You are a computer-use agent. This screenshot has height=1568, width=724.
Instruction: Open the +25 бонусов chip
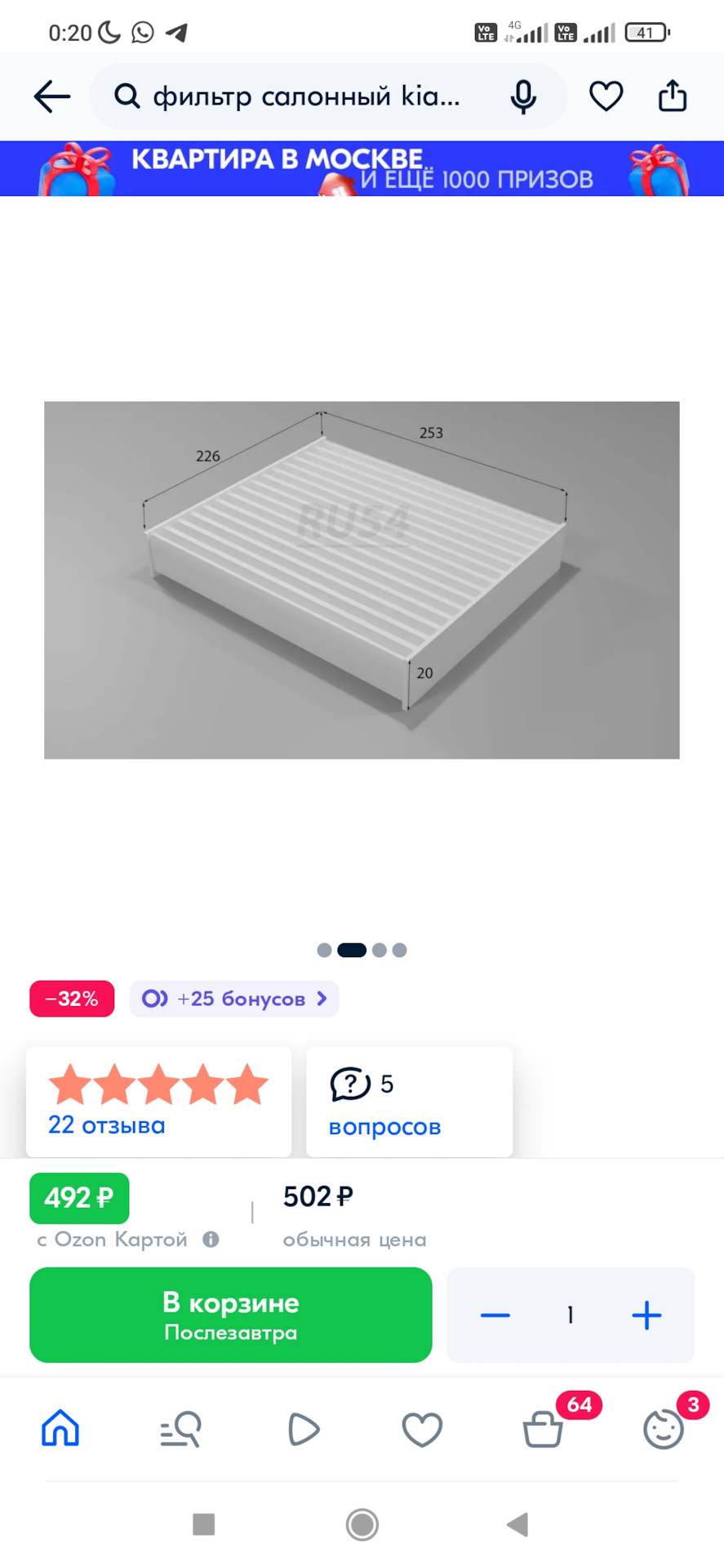[234, 998]
